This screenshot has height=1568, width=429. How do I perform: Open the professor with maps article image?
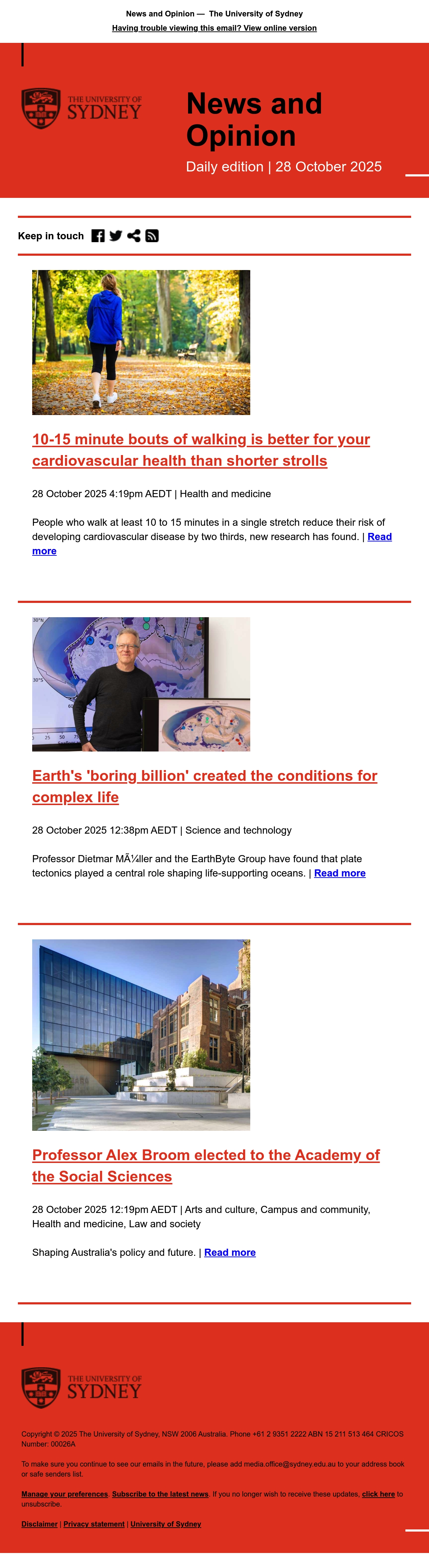[141, 684]
